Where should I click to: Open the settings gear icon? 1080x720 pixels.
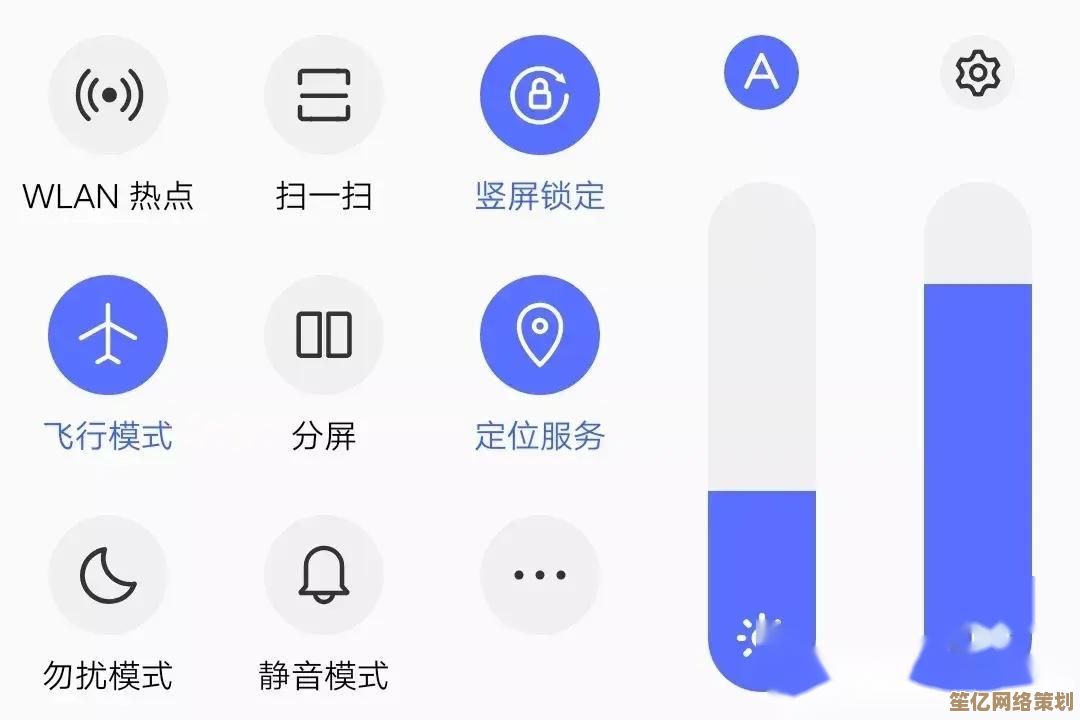coord(977,72)
